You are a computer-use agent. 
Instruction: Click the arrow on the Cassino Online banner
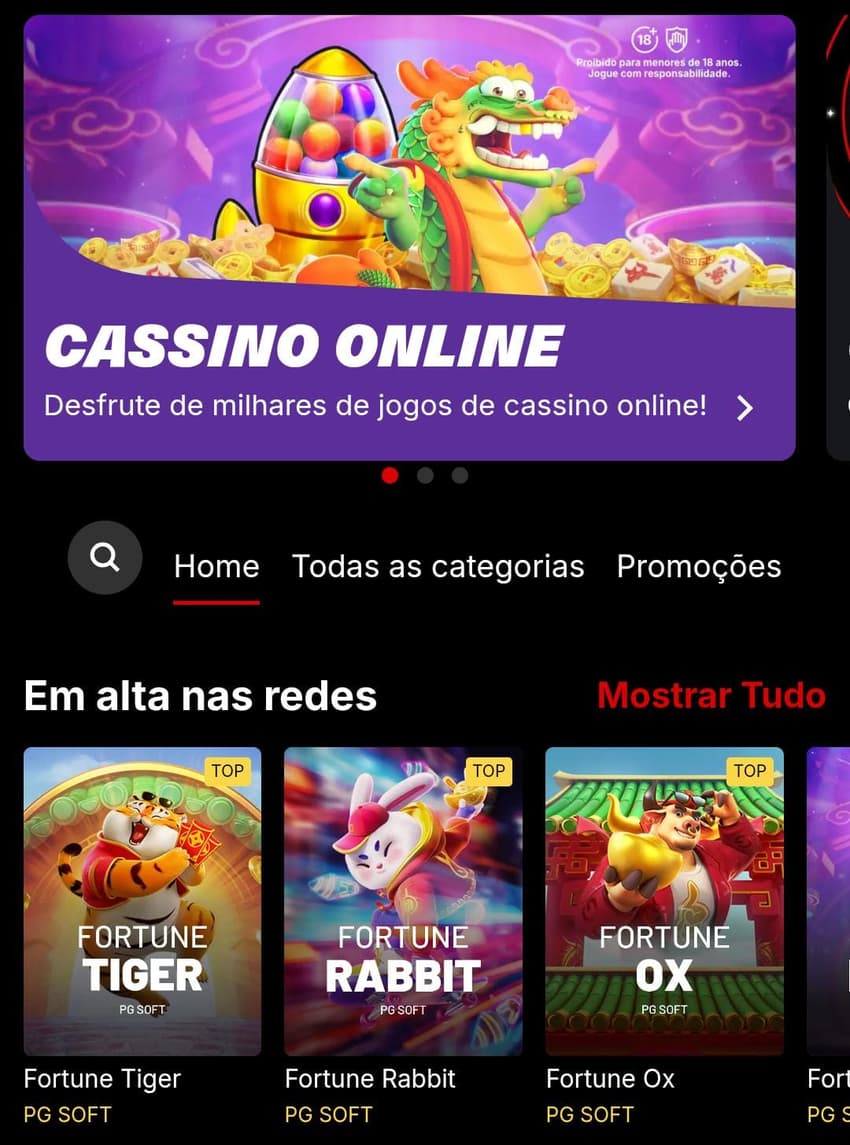click(744, 407)
